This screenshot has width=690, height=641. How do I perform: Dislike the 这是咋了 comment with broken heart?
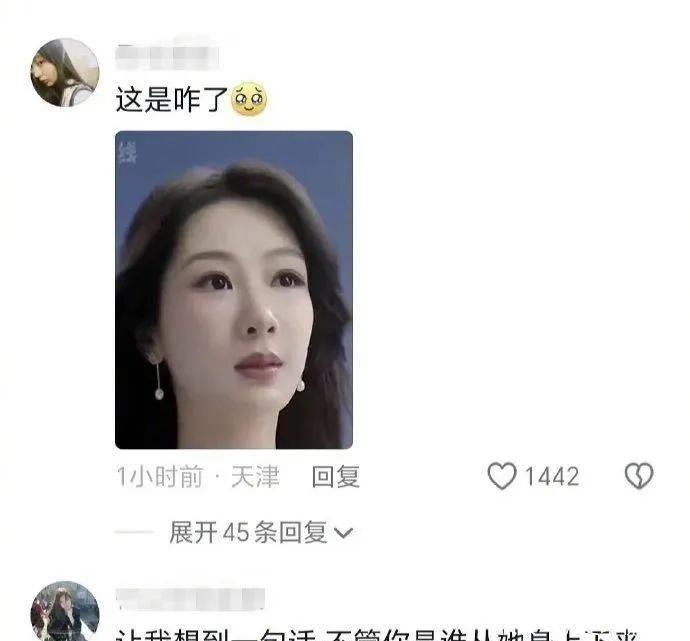point(639,477)
